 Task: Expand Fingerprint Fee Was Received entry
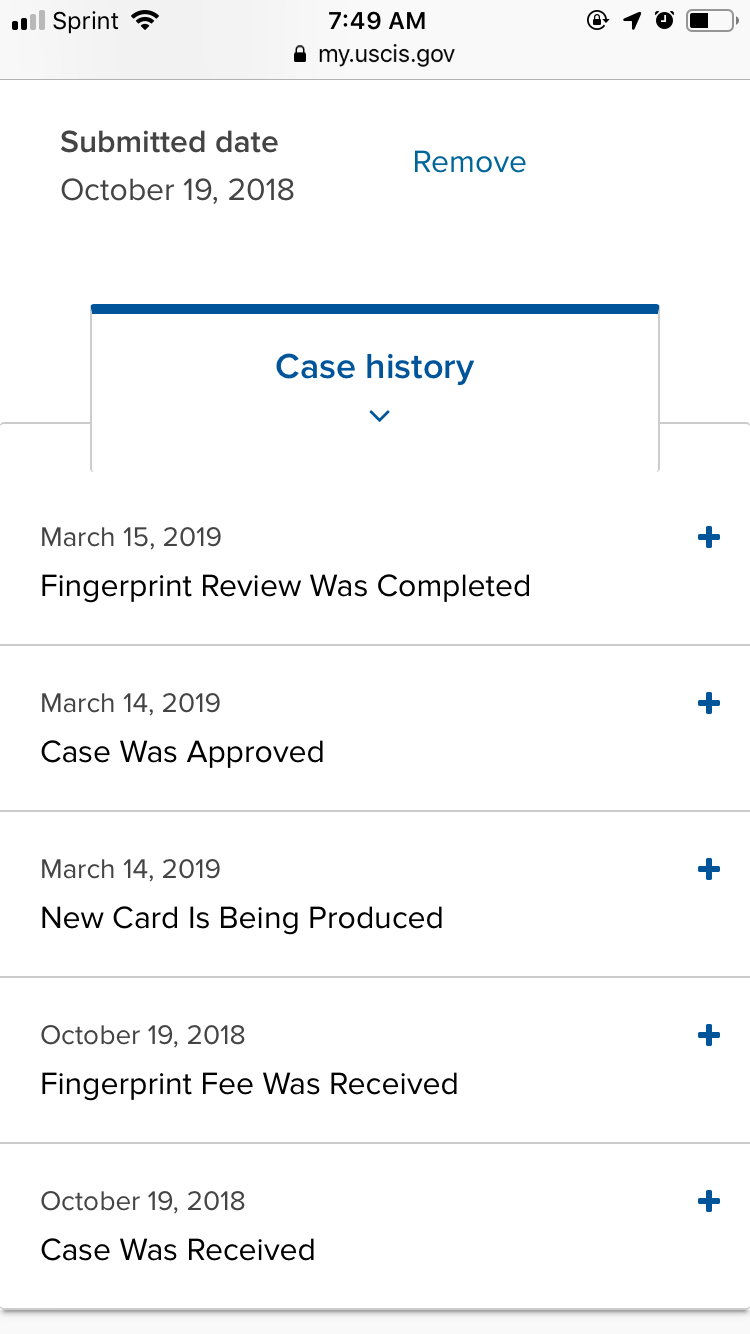pos(708,1036)
